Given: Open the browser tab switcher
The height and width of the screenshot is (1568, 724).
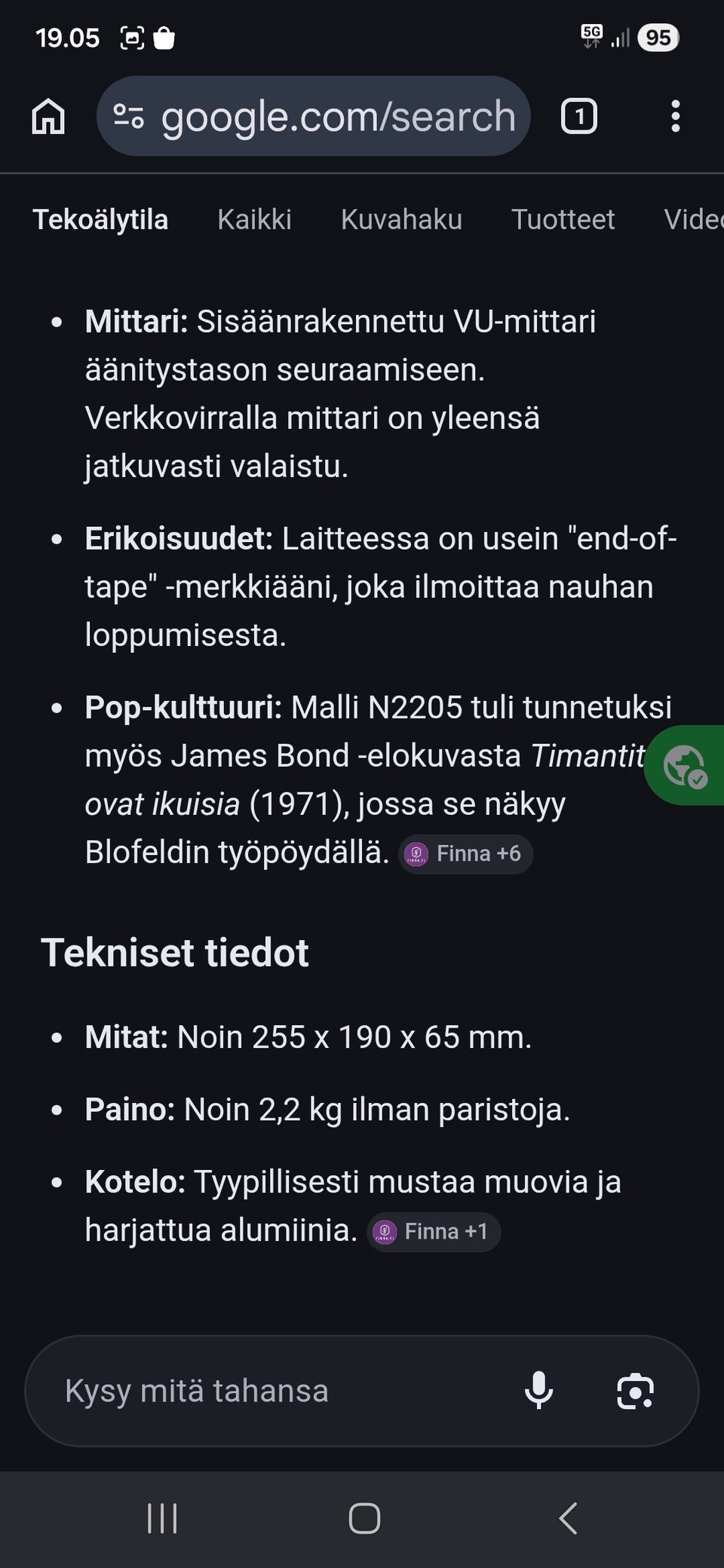Looking at the screenshot, I should pyautogui.click(x=578, y=116).
